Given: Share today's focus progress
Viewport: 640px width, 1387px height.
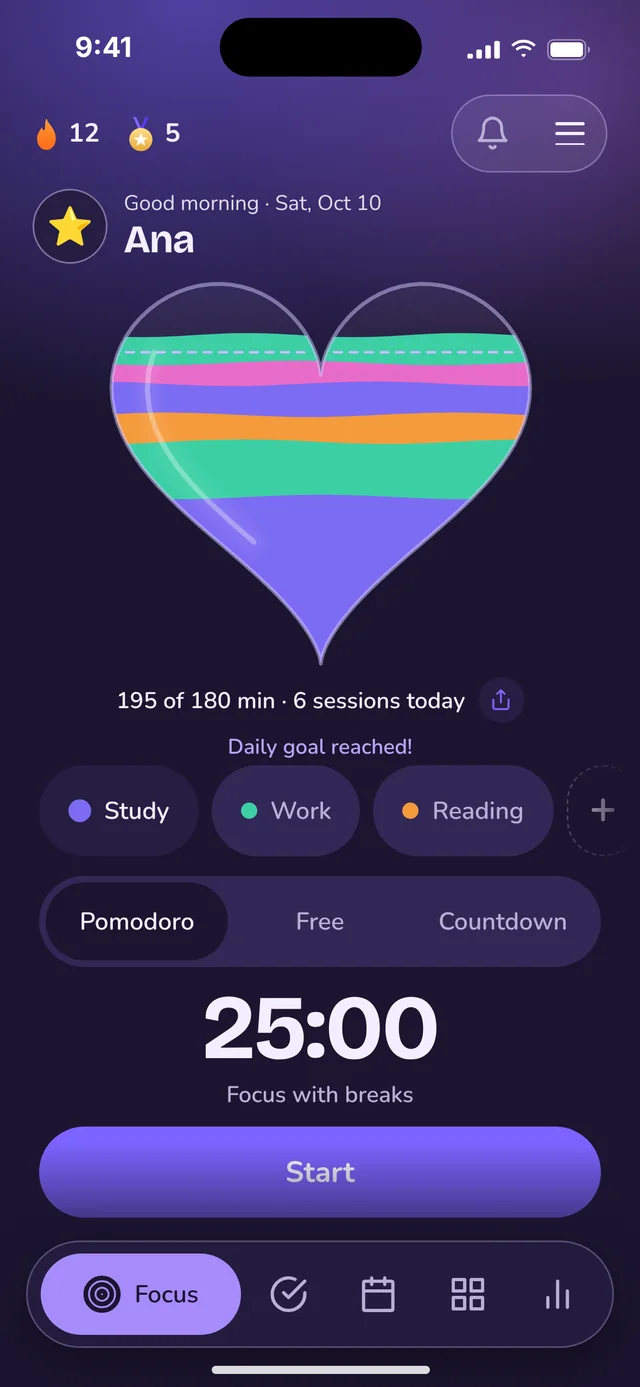Looking at the screenshot, I should 501,700.
